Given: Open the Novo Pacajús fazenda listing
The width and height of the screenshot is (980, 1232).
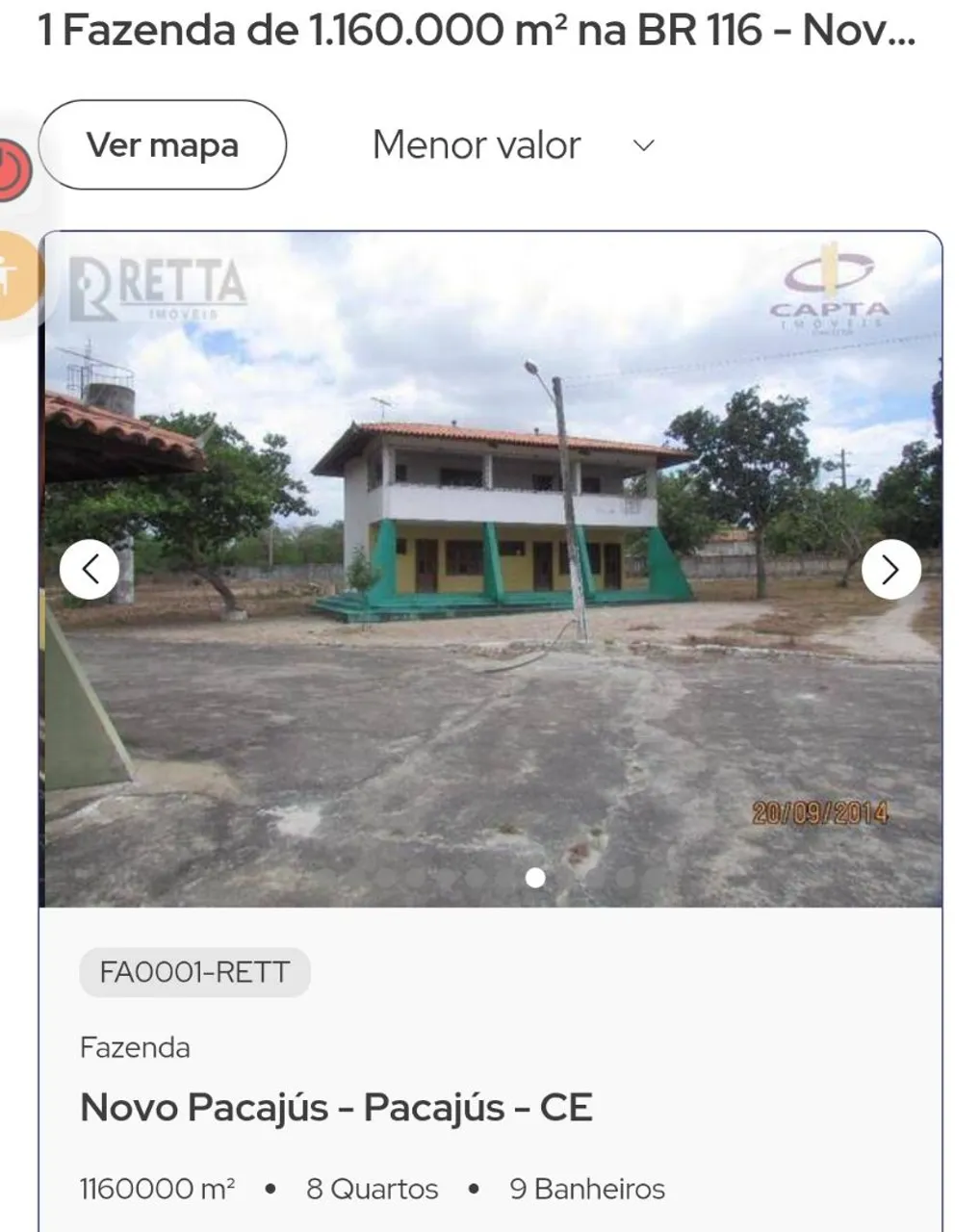Looking at the screenshot, I should tap(336, 1108).
